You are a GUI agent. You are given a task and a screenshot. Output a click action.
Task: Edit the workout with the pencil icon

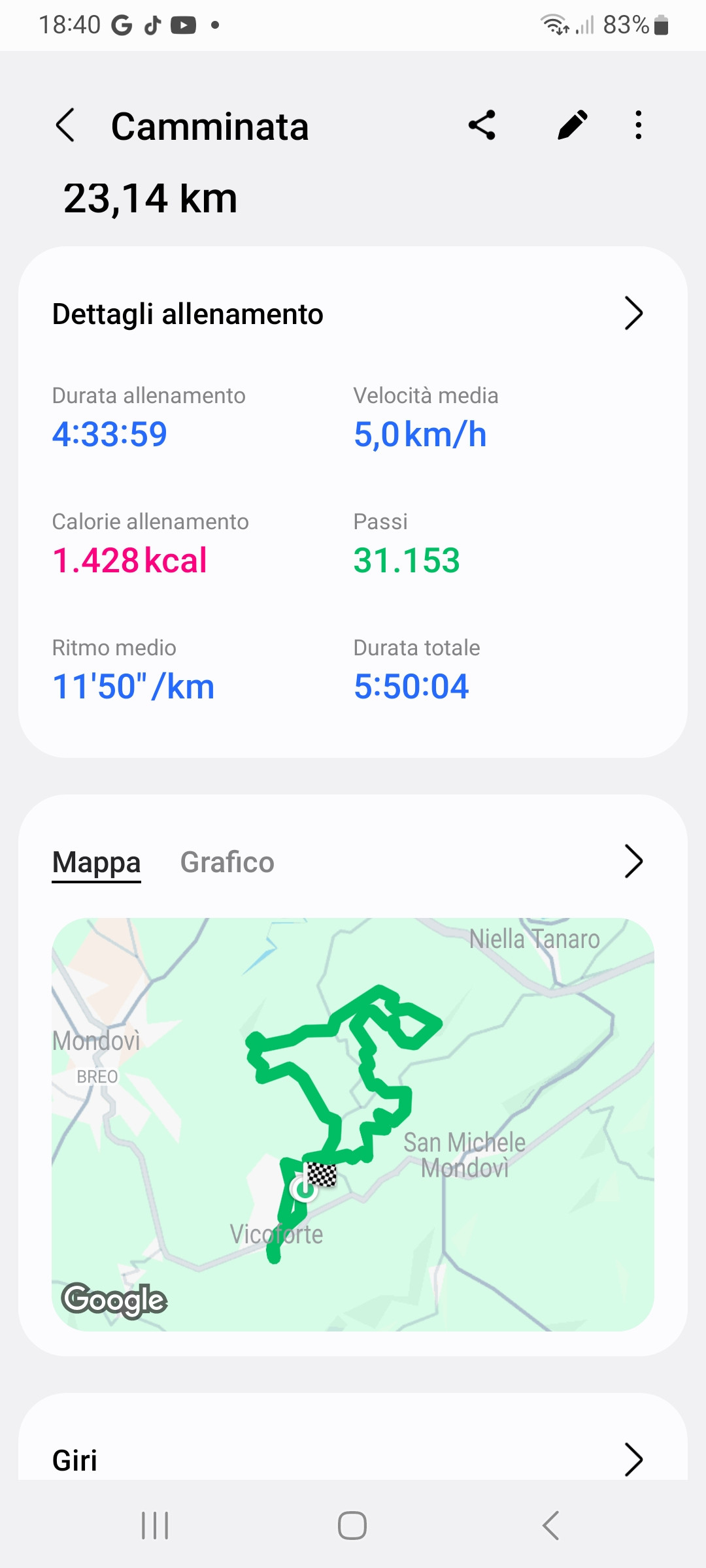(573, 125)
